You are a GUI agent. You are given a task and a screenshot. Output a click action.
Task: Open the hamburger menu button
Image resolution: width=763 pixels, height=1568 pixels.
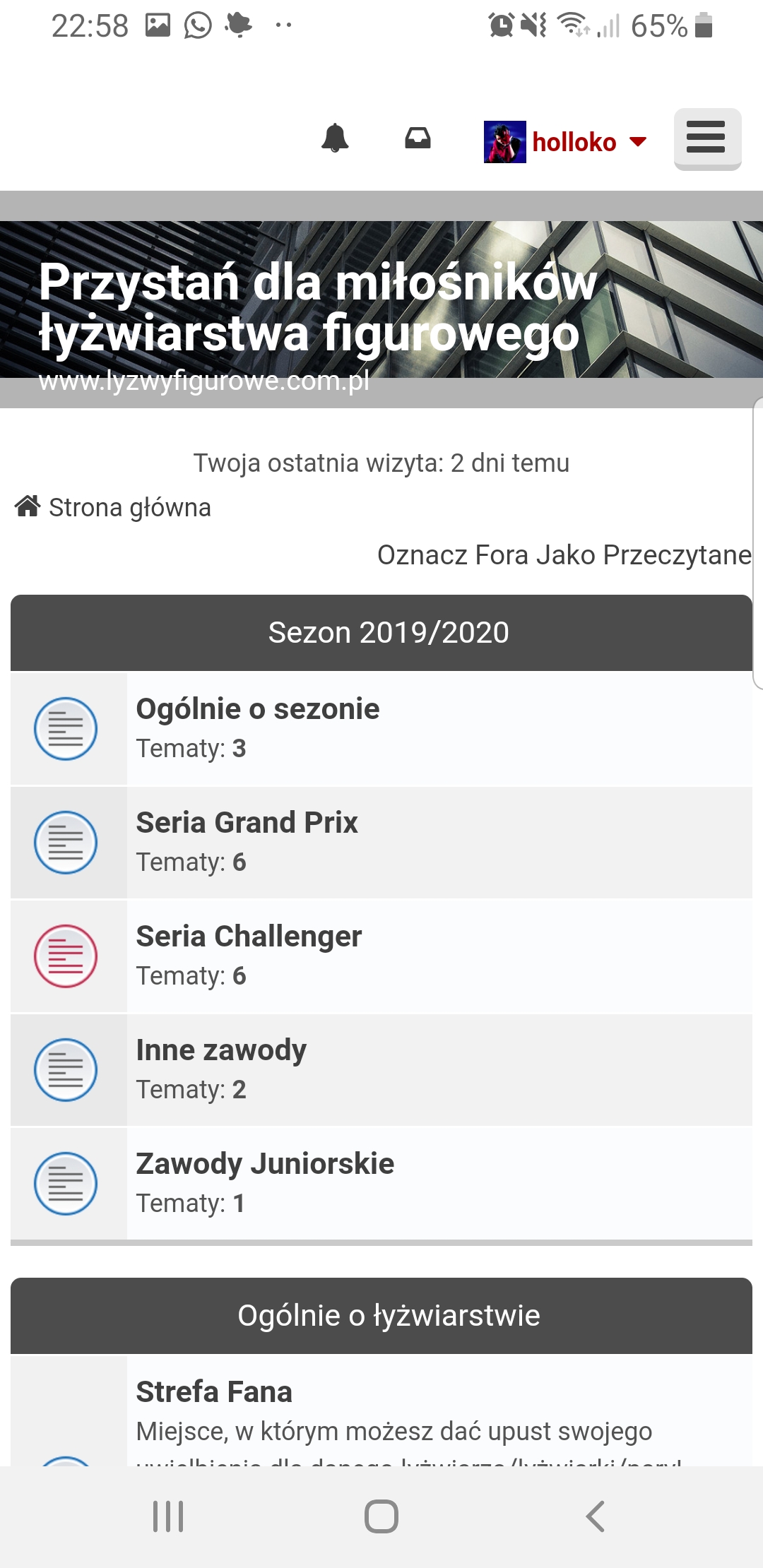(x=707, y=138)
